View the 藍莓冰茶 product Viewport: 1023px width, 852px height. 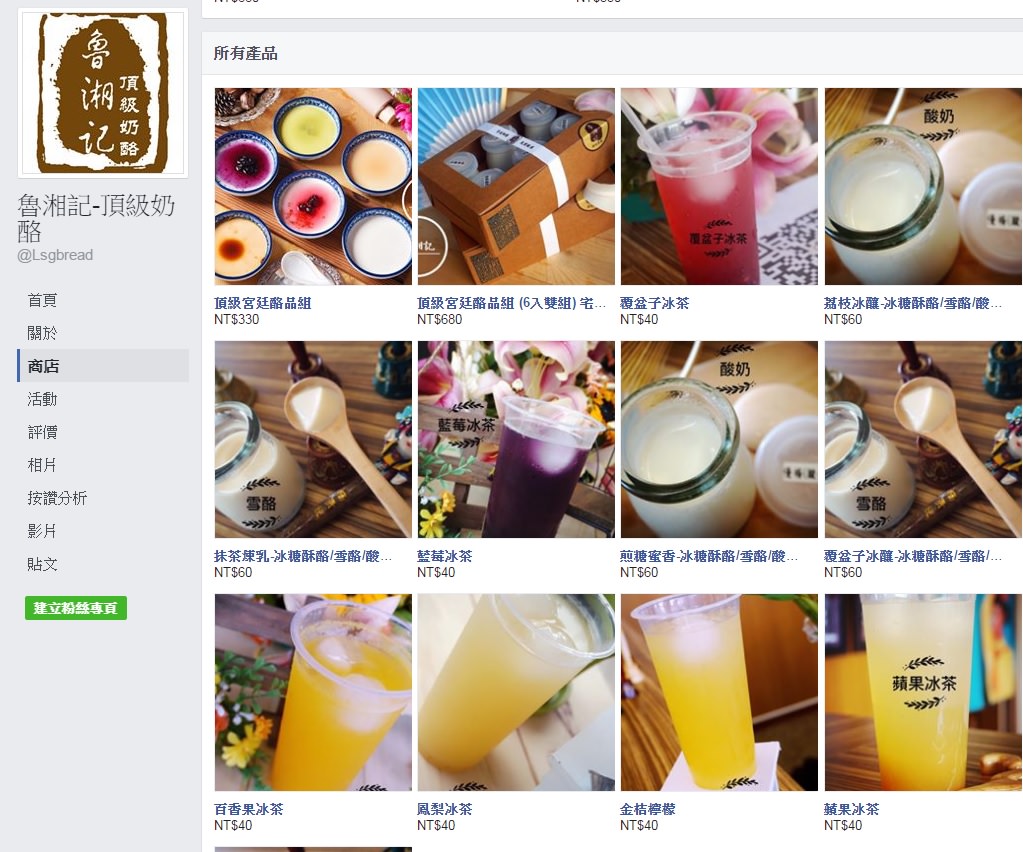(516, 440)
